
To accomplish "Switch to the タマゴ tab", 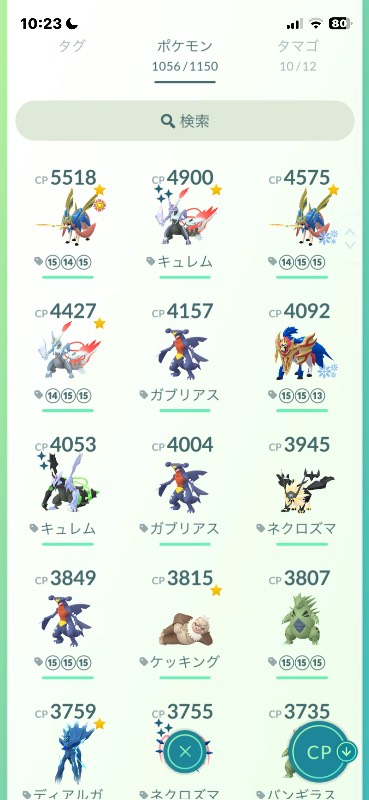I will coord(298,46).
